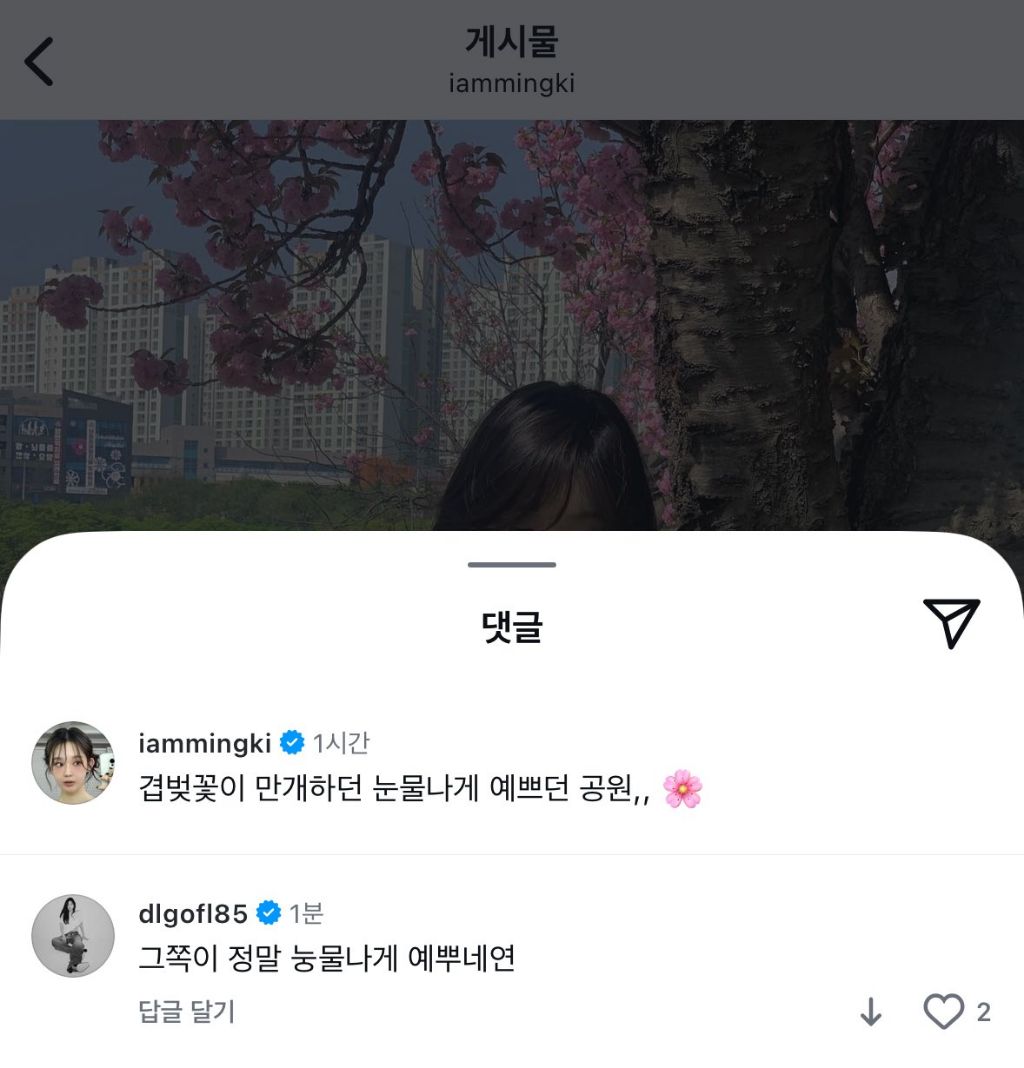
Task: Open the iammingki username link
Action: tap(205, 741)
